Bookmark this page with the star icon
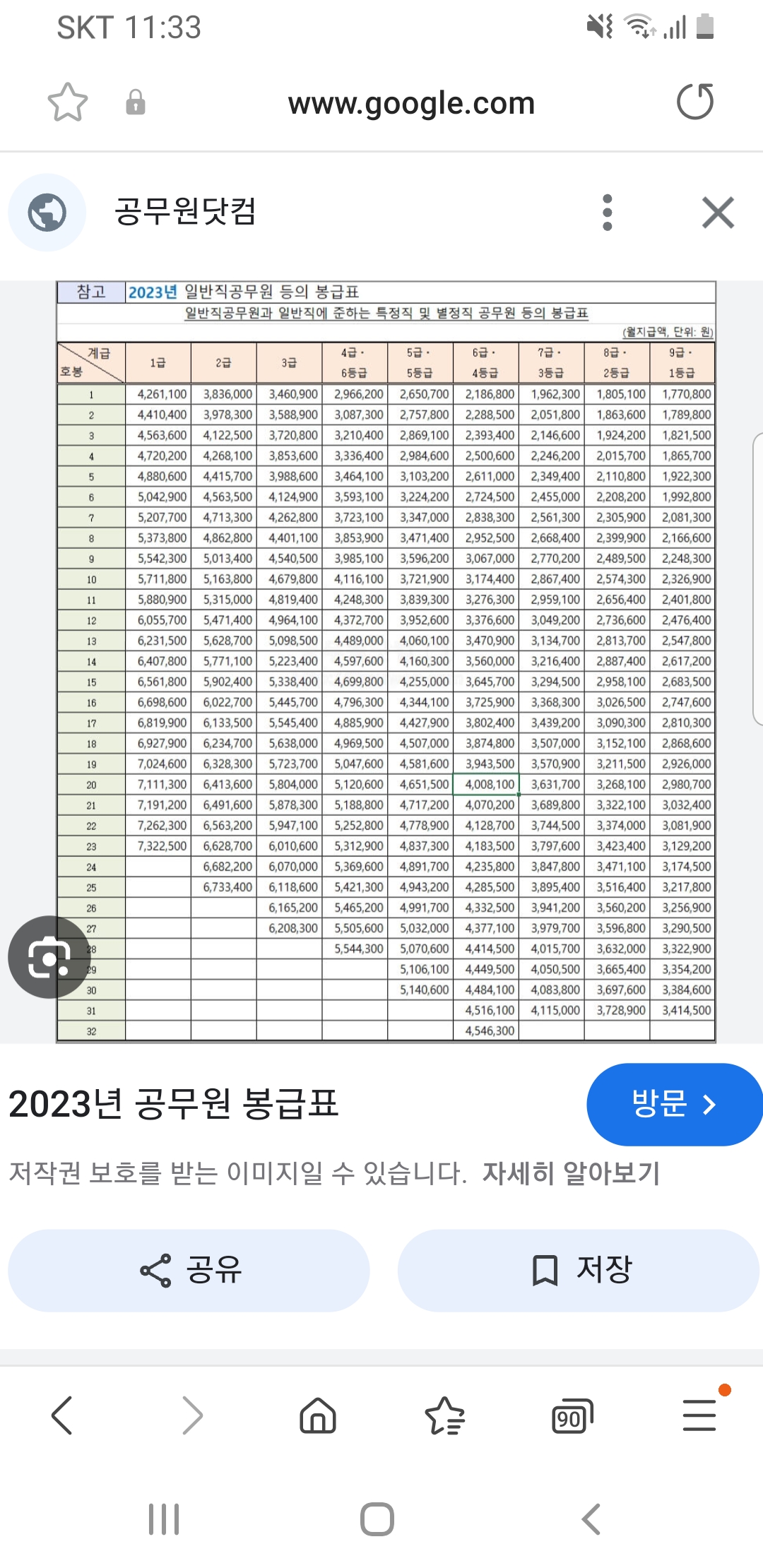Image resolution: width=763 pixels, height=1568 pixels. tap(67, 102)
